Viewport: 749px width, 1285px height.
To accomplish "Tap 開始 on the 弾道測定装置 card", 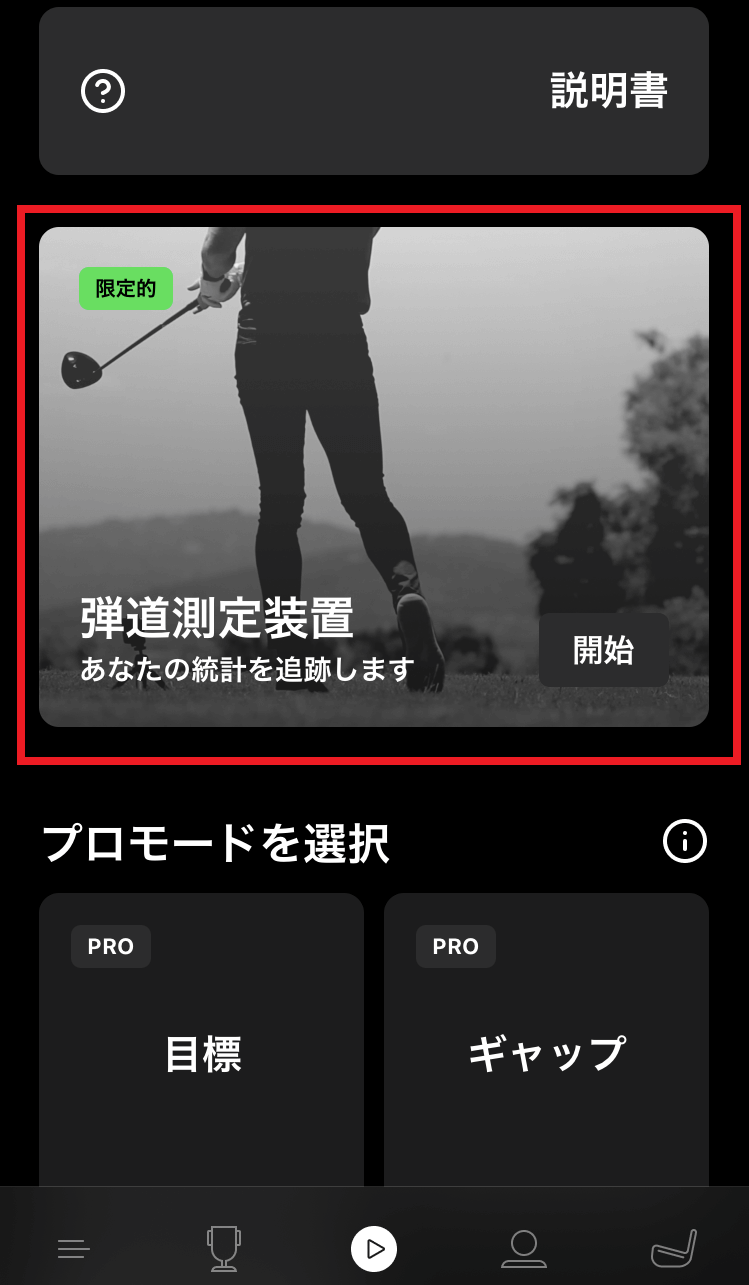I will click(x=604, y=650).
